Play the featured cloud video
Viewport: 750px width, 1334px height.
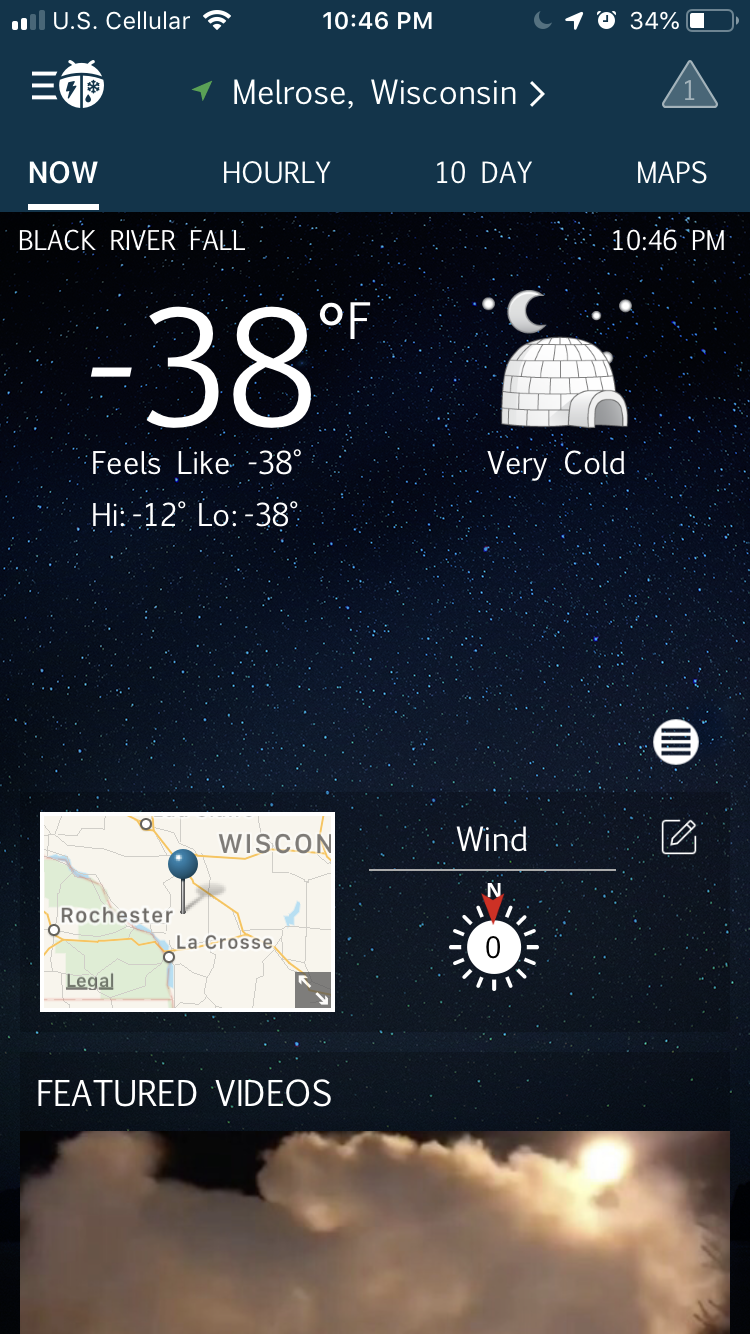click(375, 1230)
